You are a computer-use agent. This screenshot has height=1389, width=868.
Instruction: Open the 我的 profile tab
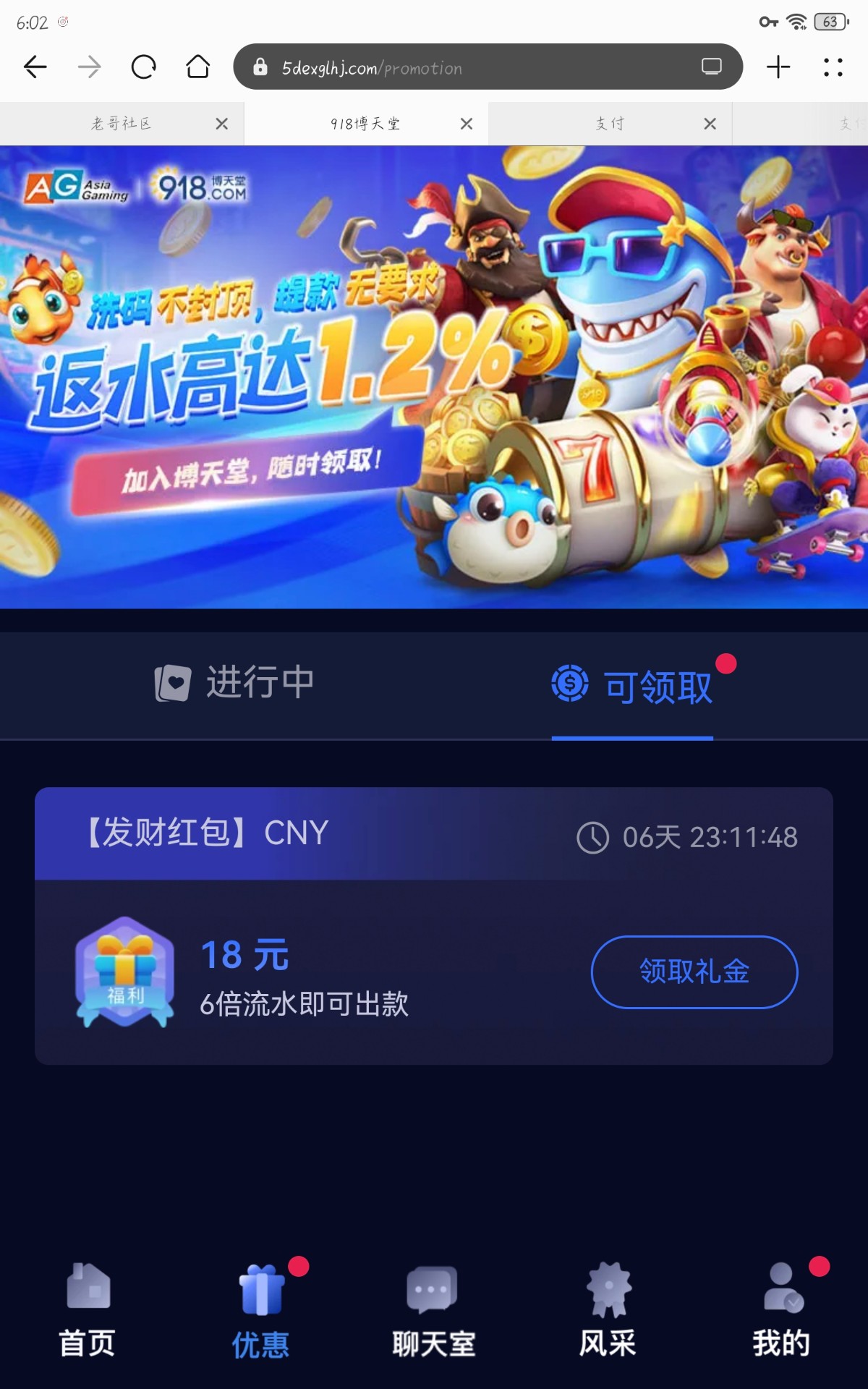pos(781,1311)
